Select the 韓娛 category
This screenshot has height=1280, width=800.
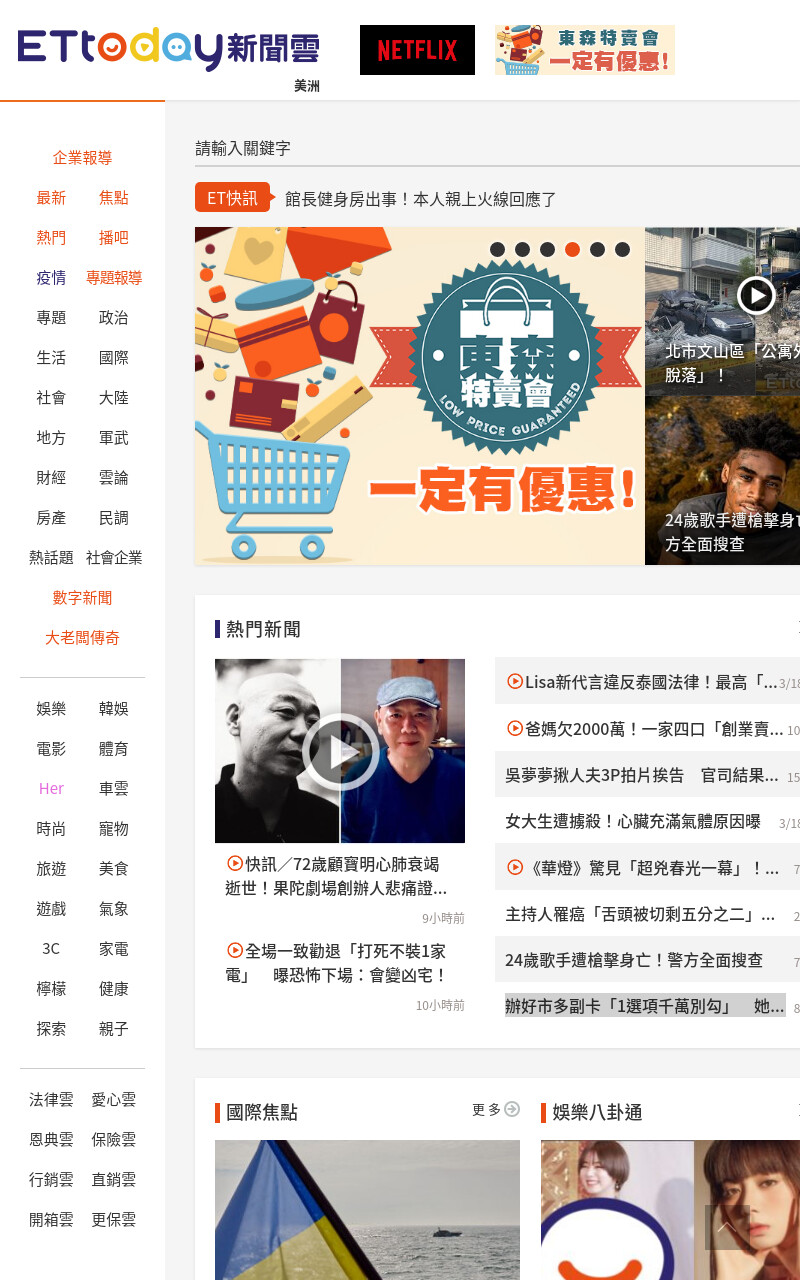pyautogui.click(x=114, y=709)
